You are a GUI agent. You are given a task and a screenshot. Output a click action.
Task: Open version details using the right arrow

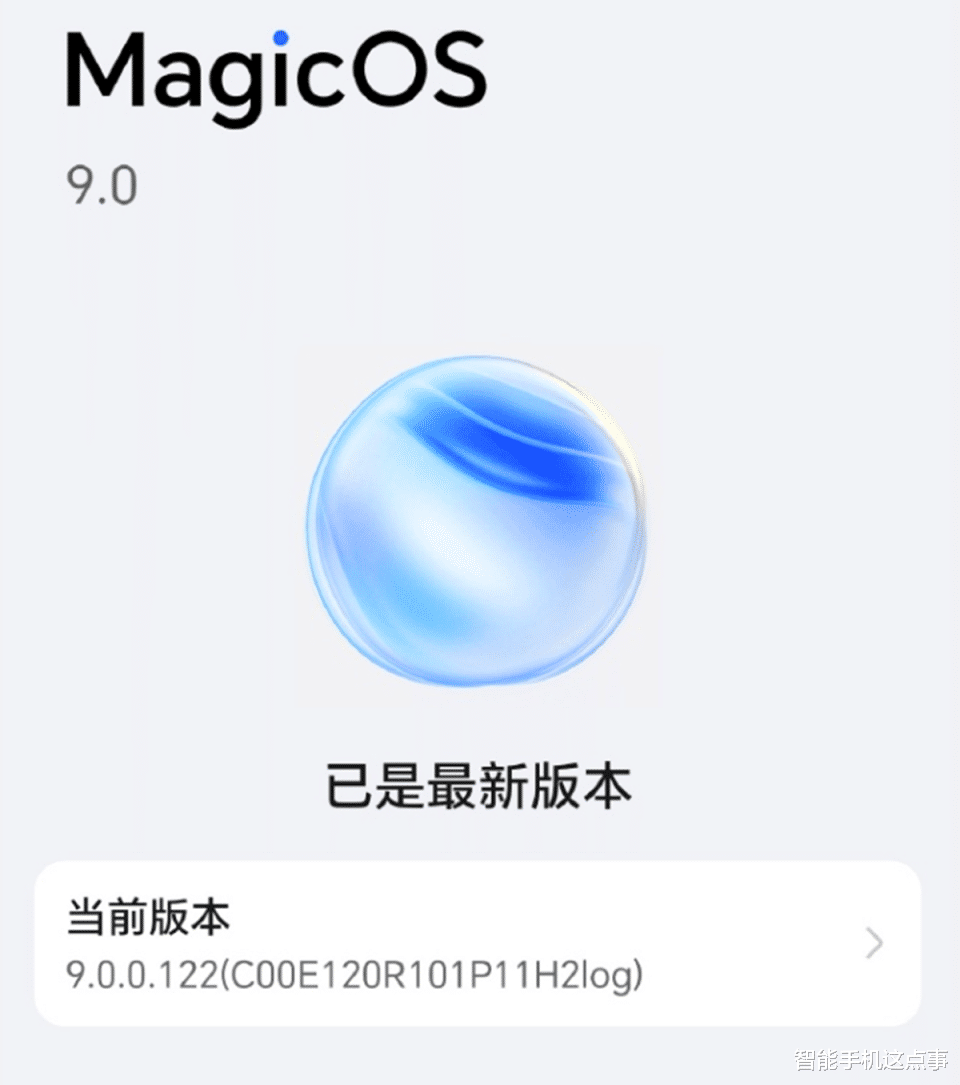(x=873, y=944)
